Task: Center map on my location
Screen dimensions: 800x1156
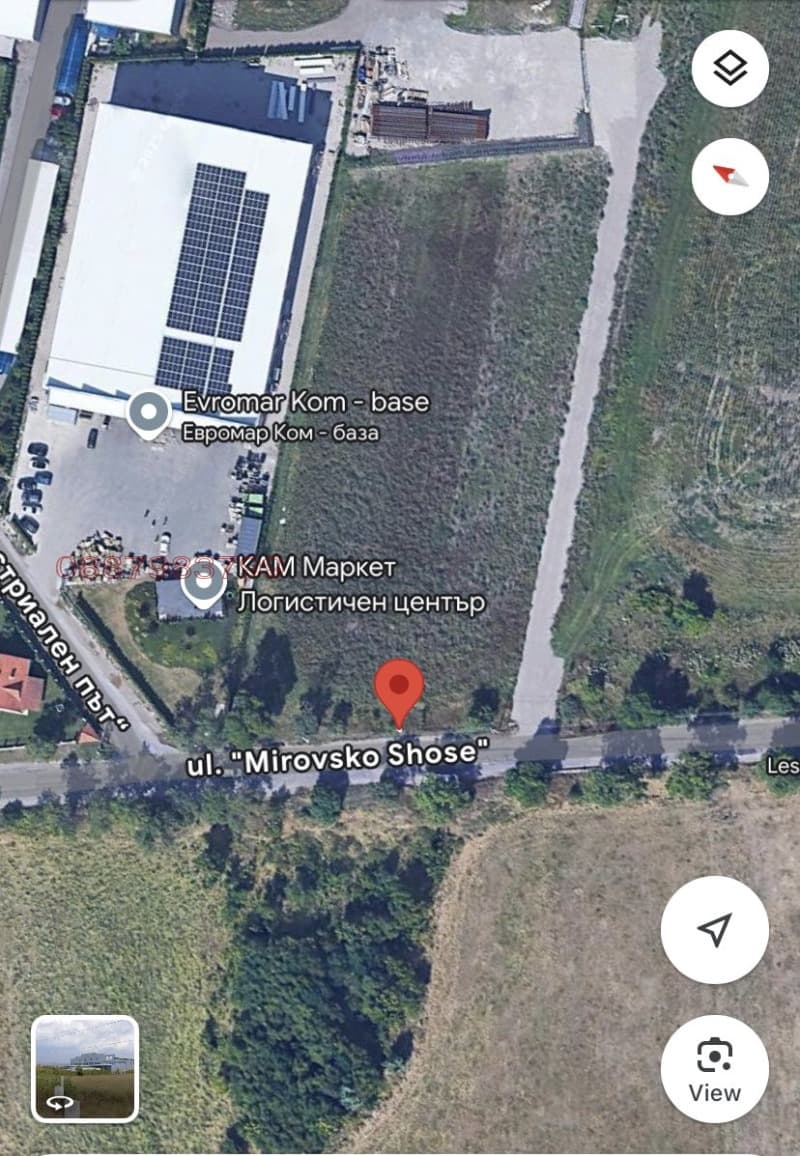Action: click(714, 929)
